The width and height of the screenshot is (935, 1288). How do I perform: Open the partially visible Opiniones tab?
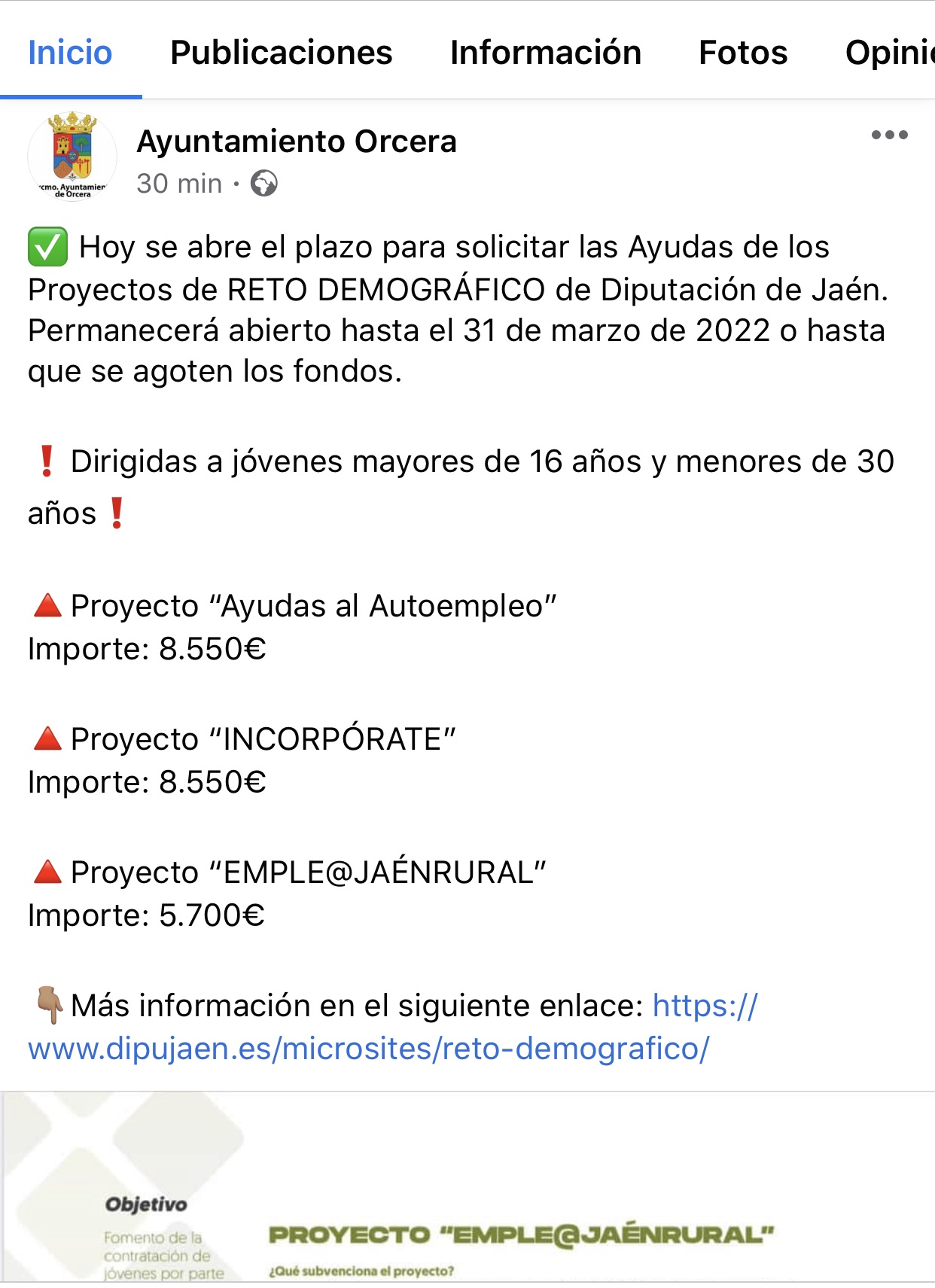[890, 53]
